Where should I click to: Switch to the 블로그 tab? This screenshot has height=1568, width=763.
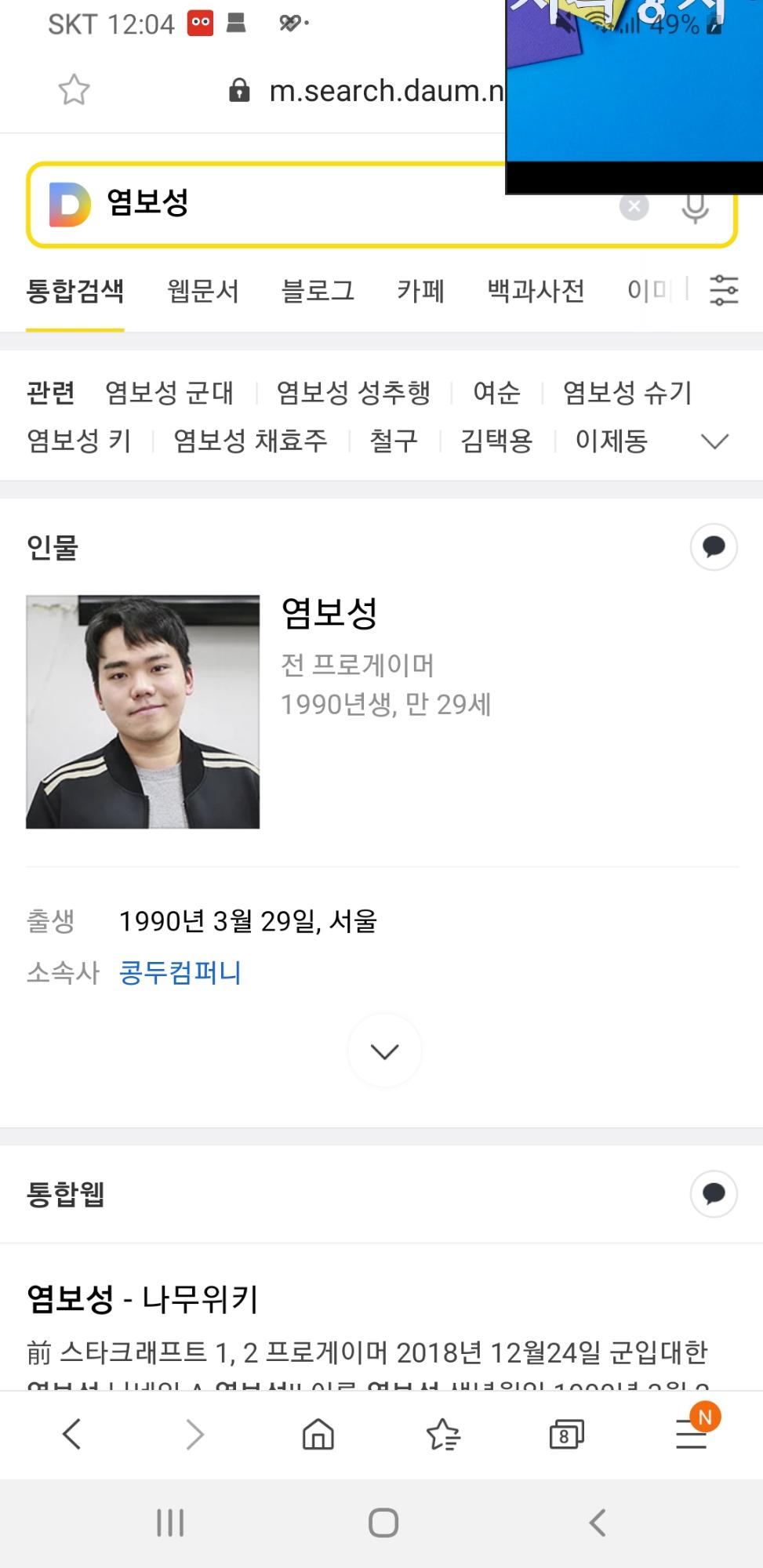[318, 291]
